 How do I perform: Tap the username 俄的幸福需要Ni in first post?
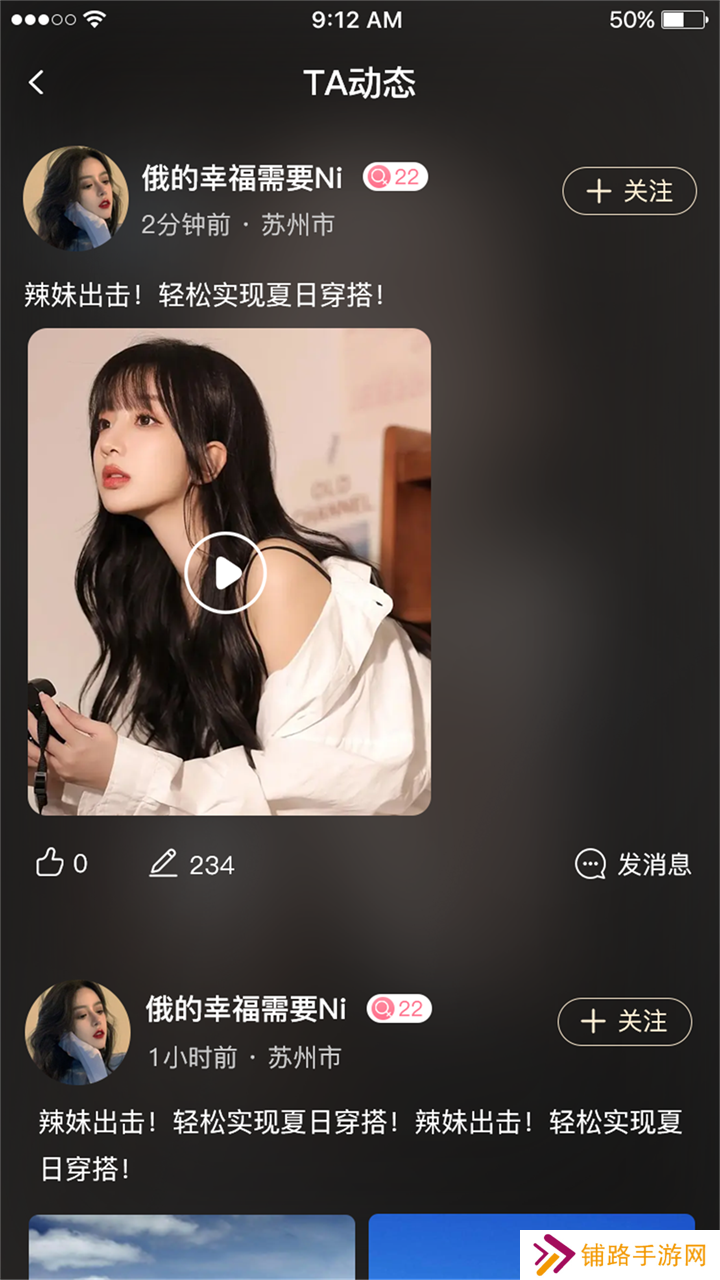(x=243, y=179)
